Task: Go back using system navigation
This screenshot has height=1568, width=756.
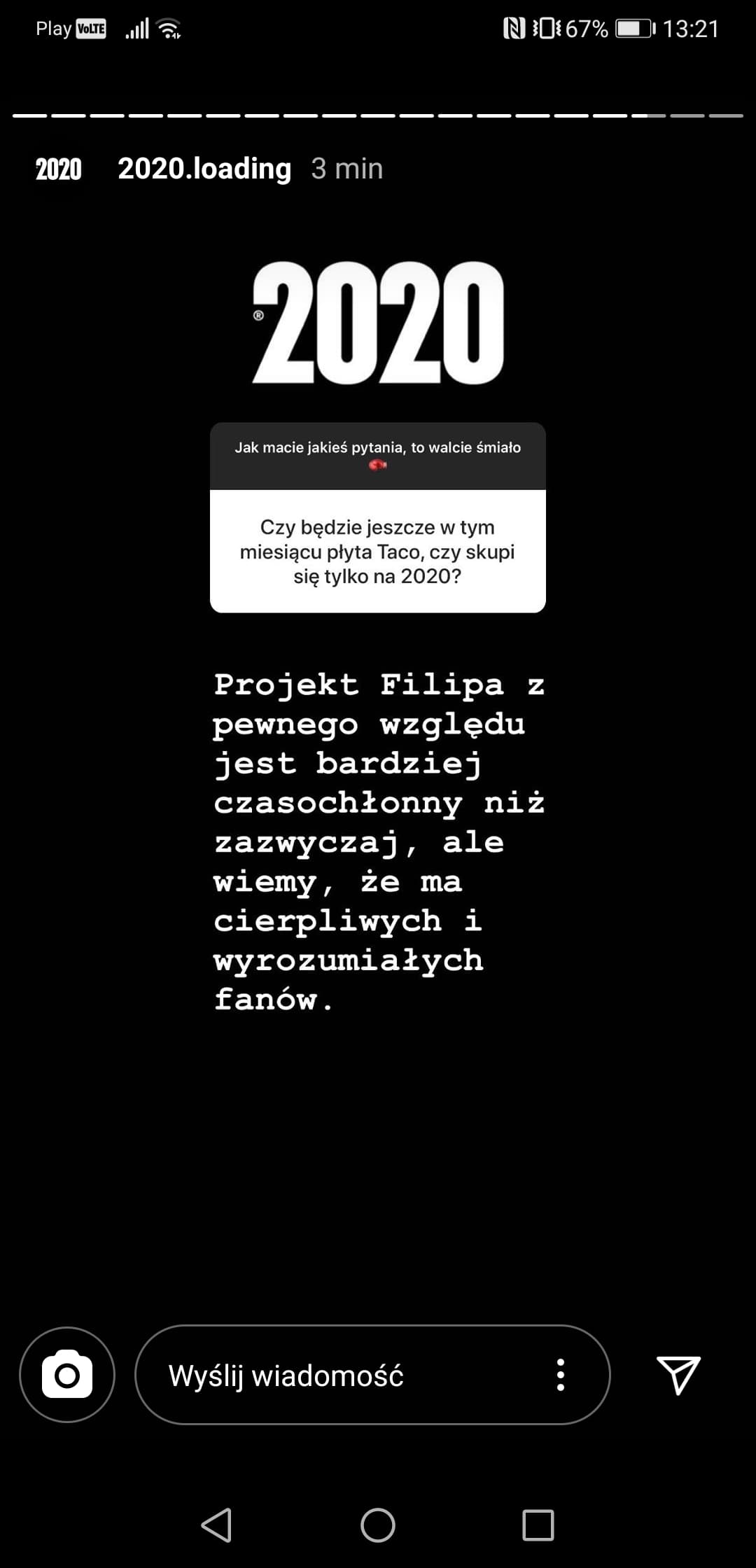Action: [217, 1525]
